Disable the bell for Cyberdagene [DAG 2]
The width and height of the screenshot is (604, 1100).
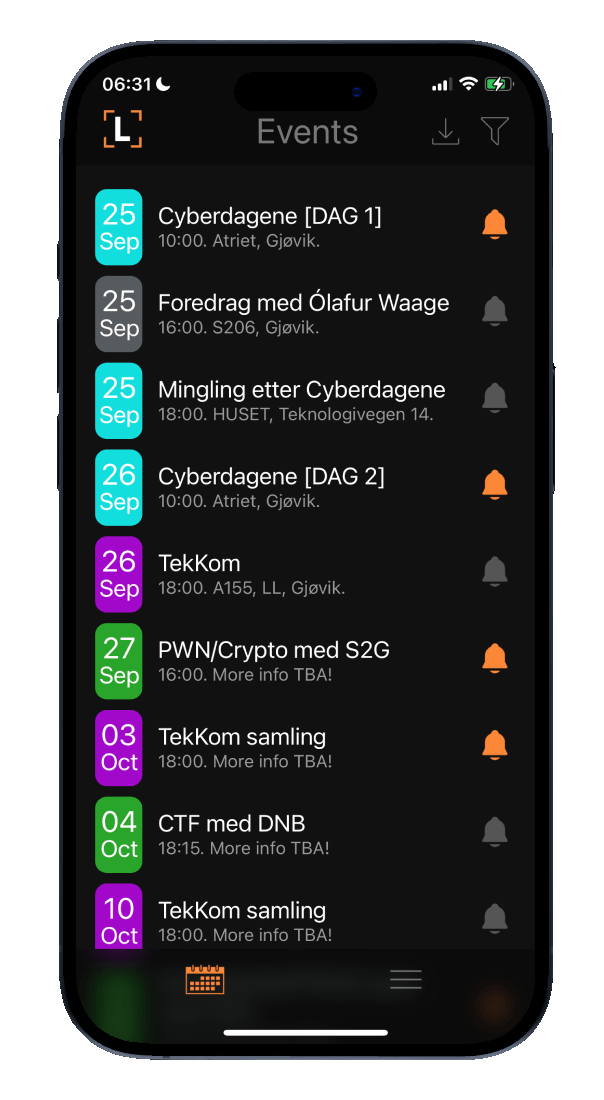pos(494,485)
